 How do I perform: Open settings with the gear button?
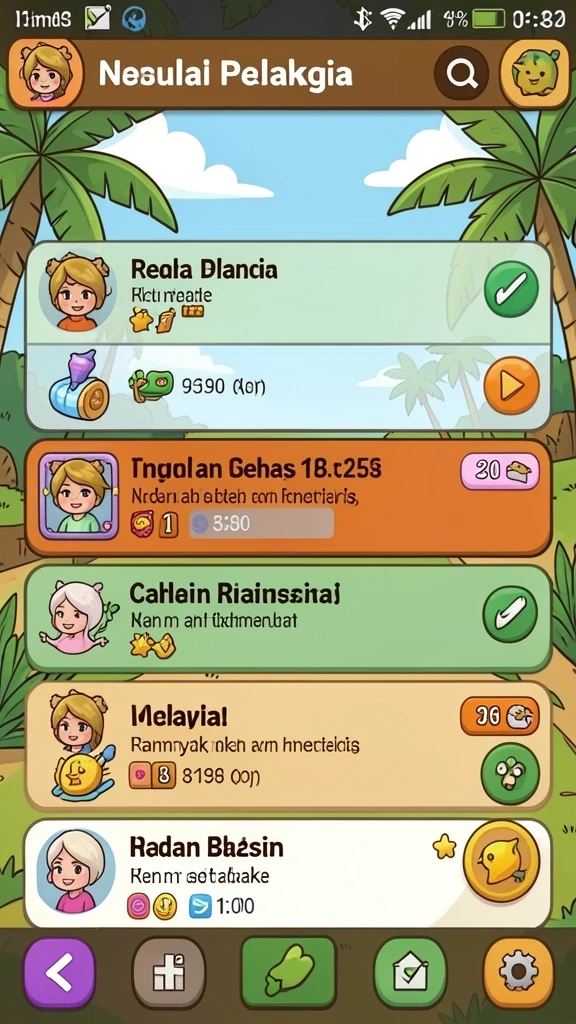click(x=519, y=974)
